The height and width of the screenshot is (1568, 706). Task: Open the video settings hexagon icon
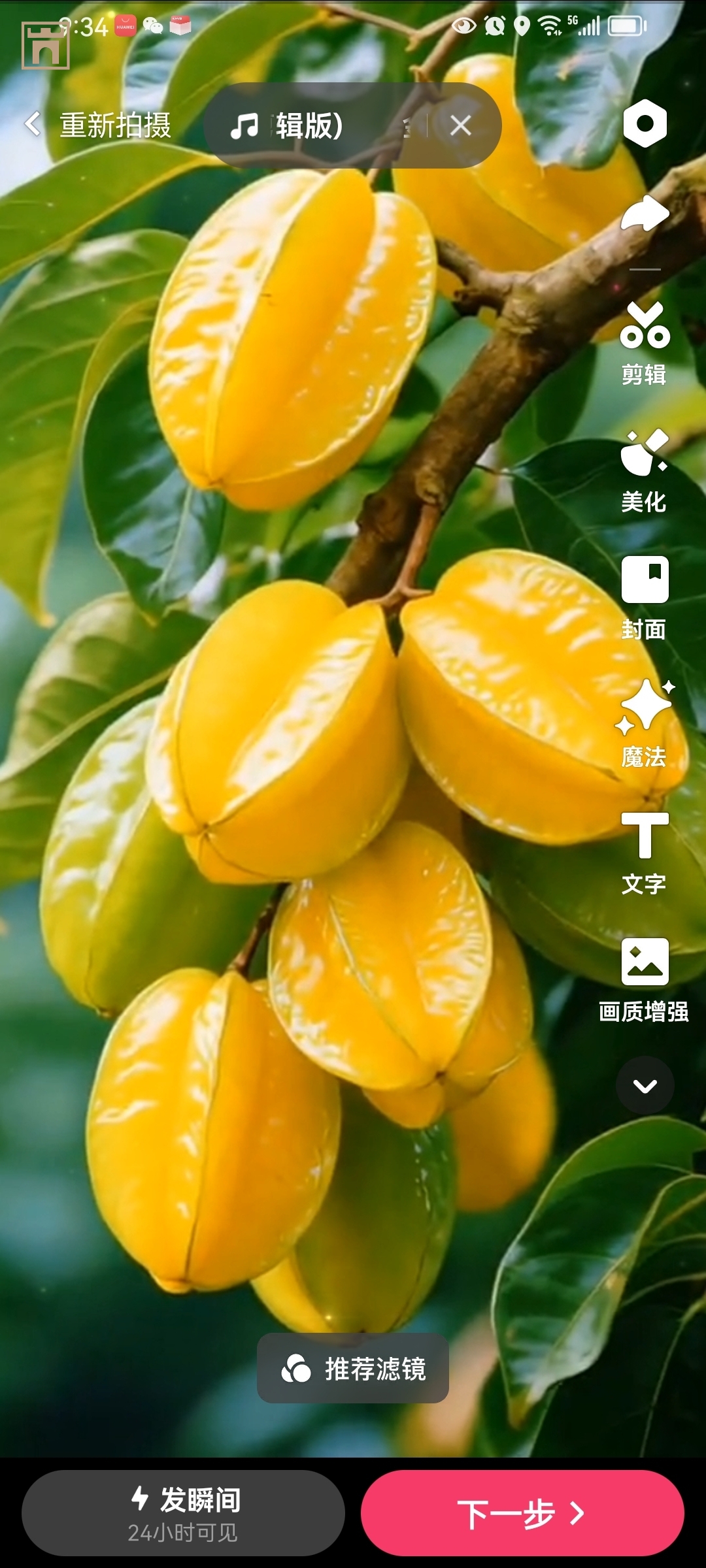(x=644, y=124)
